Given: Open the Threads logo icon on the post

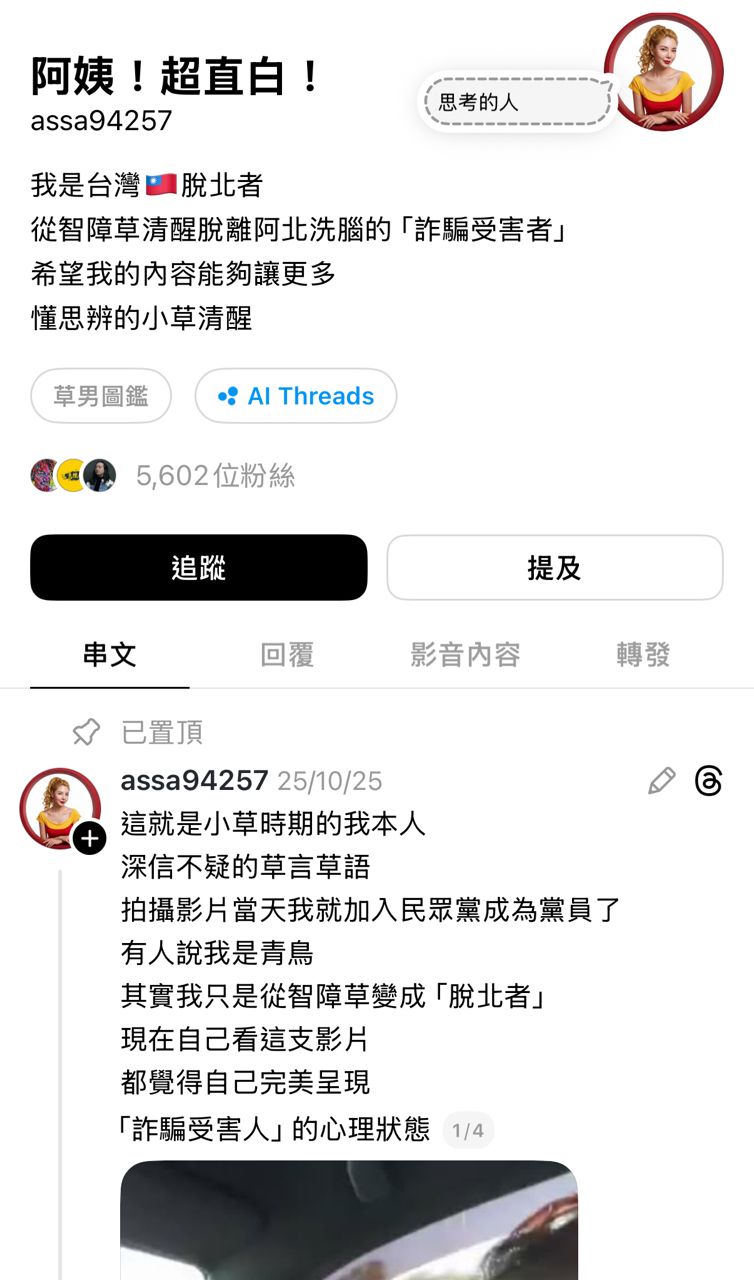Looking at the screenshot, I should [x=708, y=781].
